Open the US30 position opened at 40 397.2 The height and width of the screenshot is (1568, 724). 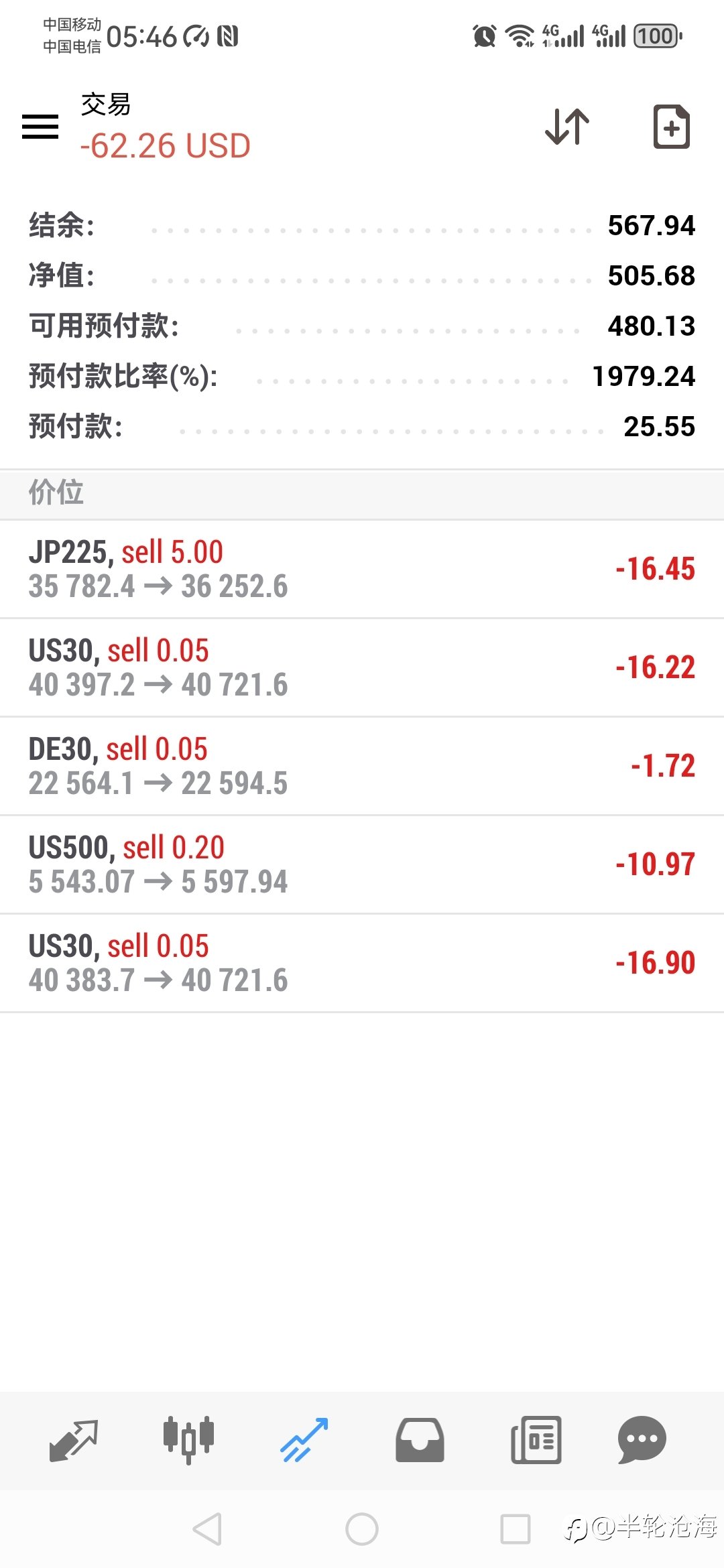[362, 667]
